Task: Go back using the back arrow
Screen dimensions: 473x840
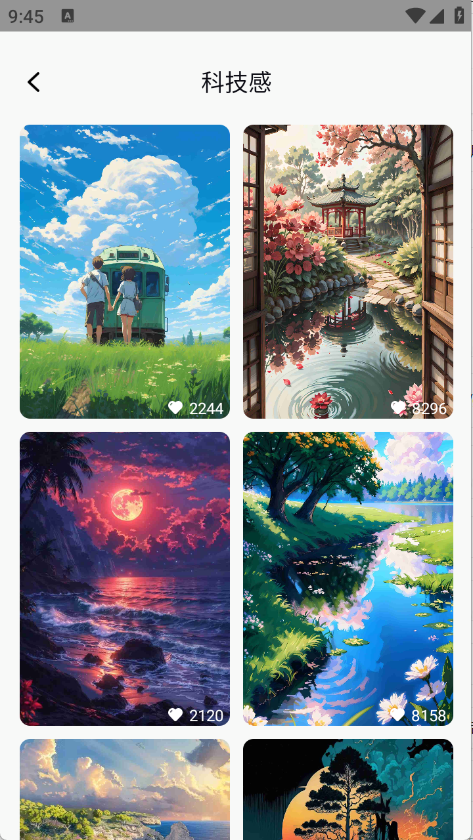Action: (x=34, y=82)
